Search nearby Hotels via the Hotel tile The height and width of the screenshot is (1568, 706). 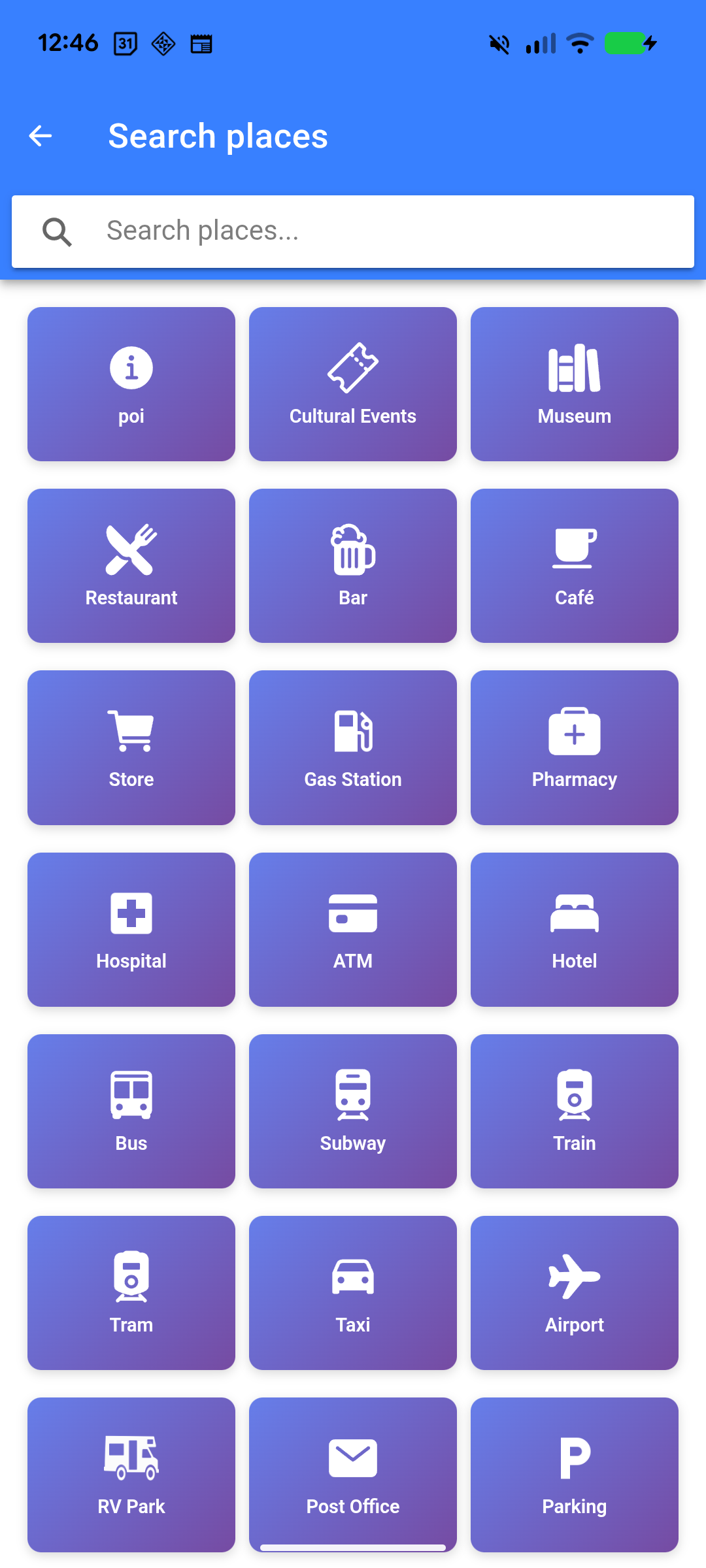pos(574,928)
